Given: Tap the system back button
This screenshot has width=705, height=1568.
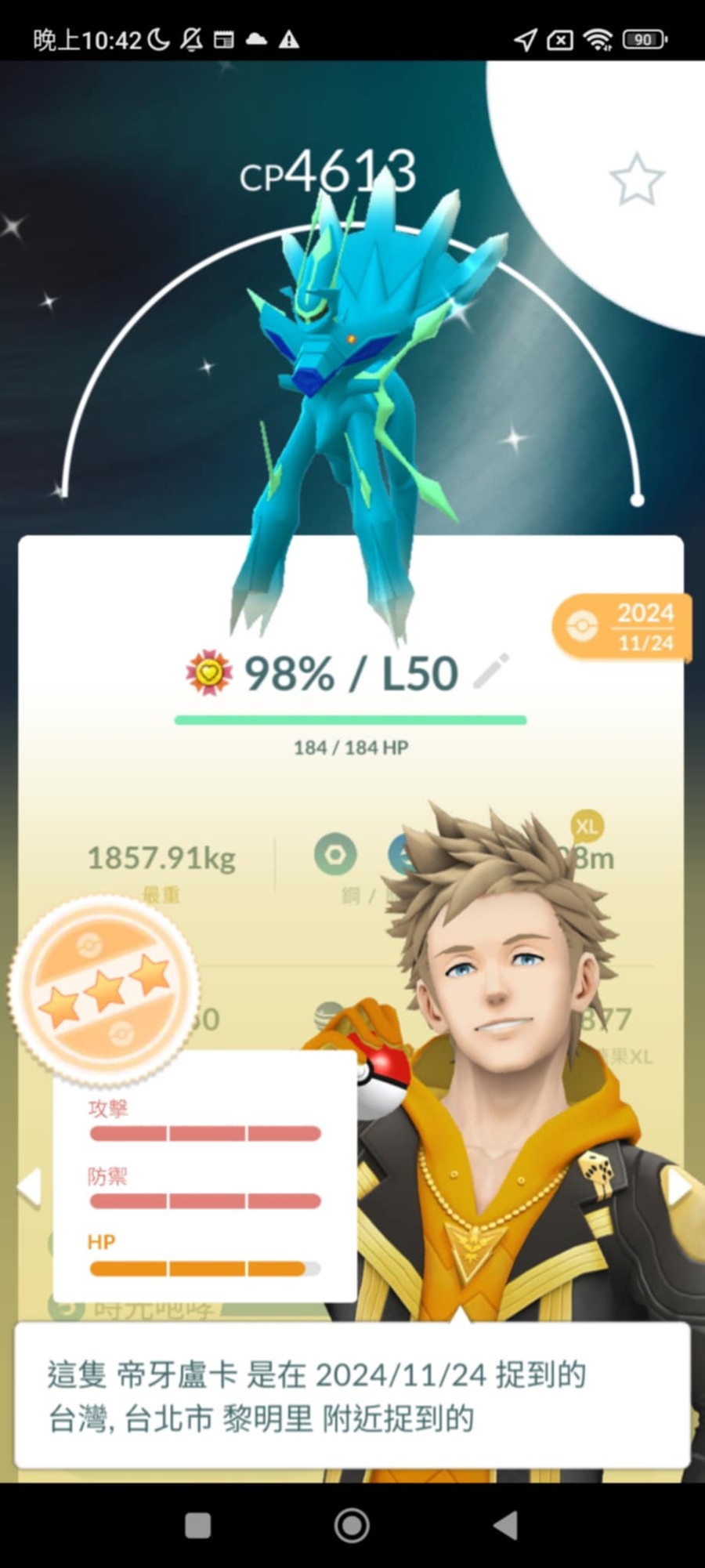Looking at the screenshot, I should tap(506, 1525).
